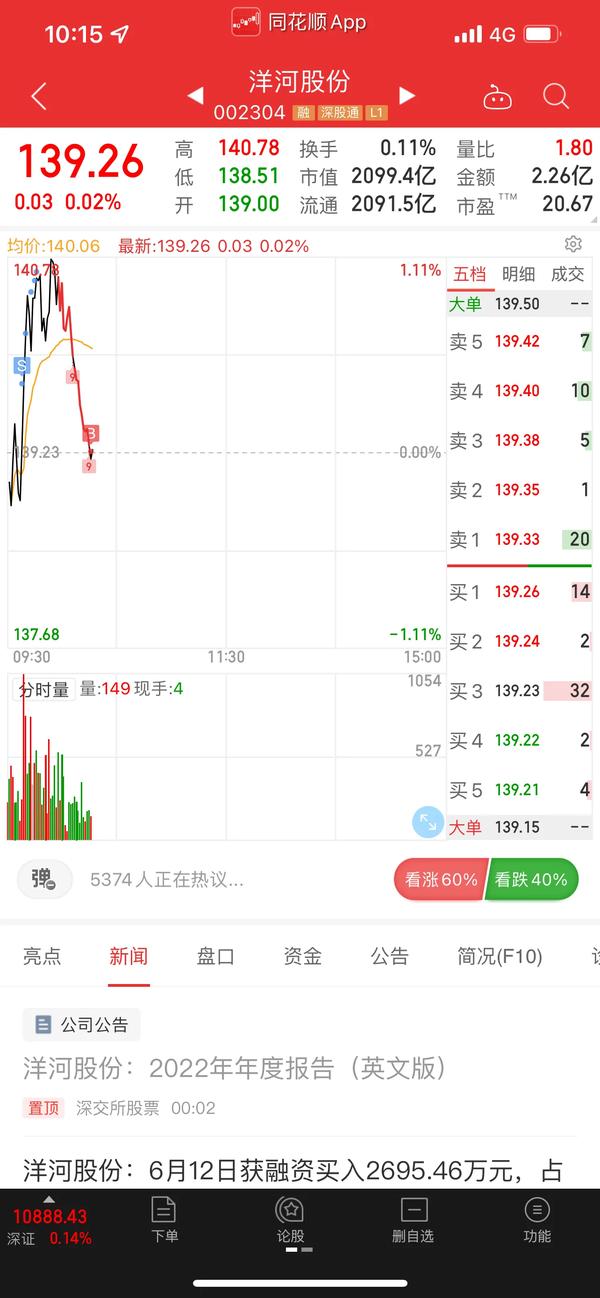
Task: Open the 简况(F10) tab
Action: tap(500, 956)
